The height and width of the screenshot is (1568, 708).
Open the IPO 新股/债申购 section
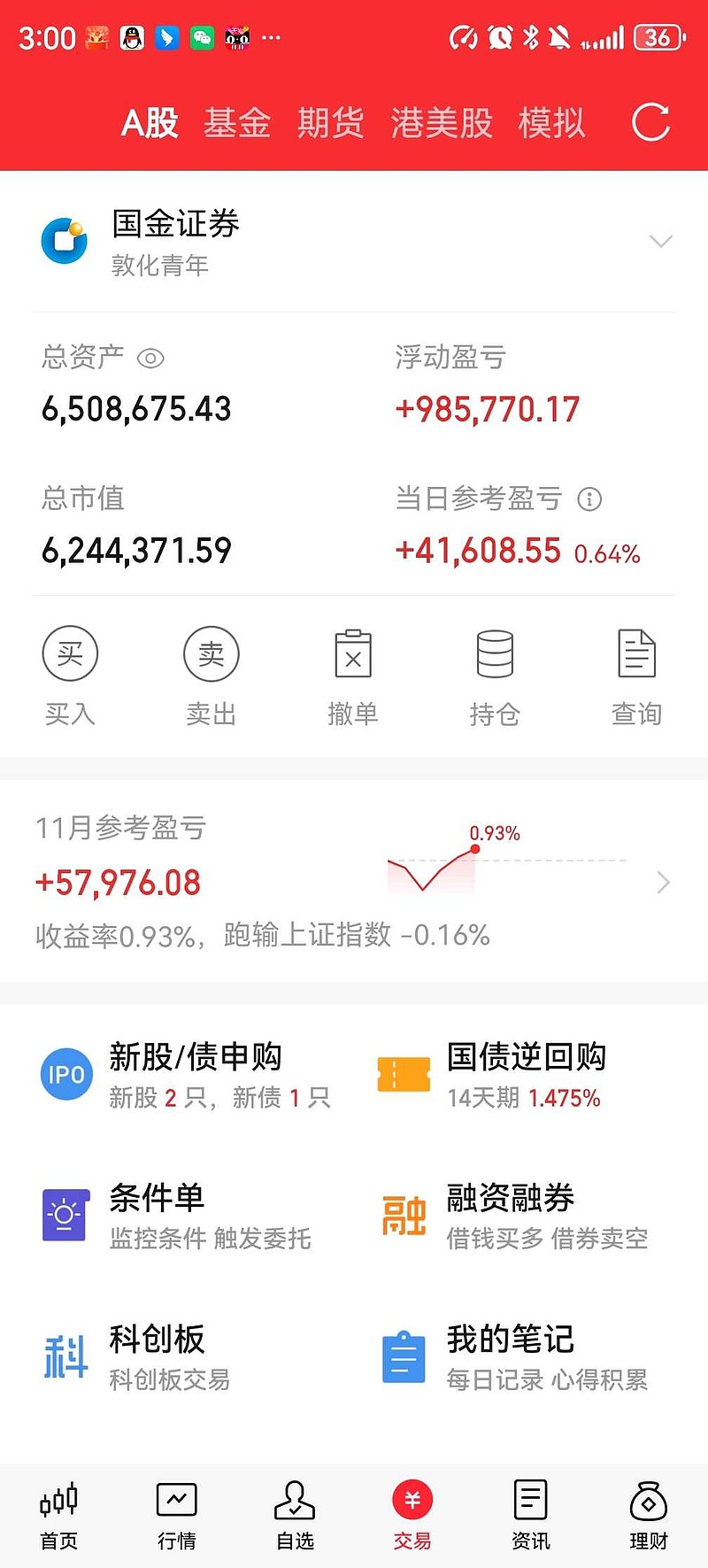pos(177,1074)
